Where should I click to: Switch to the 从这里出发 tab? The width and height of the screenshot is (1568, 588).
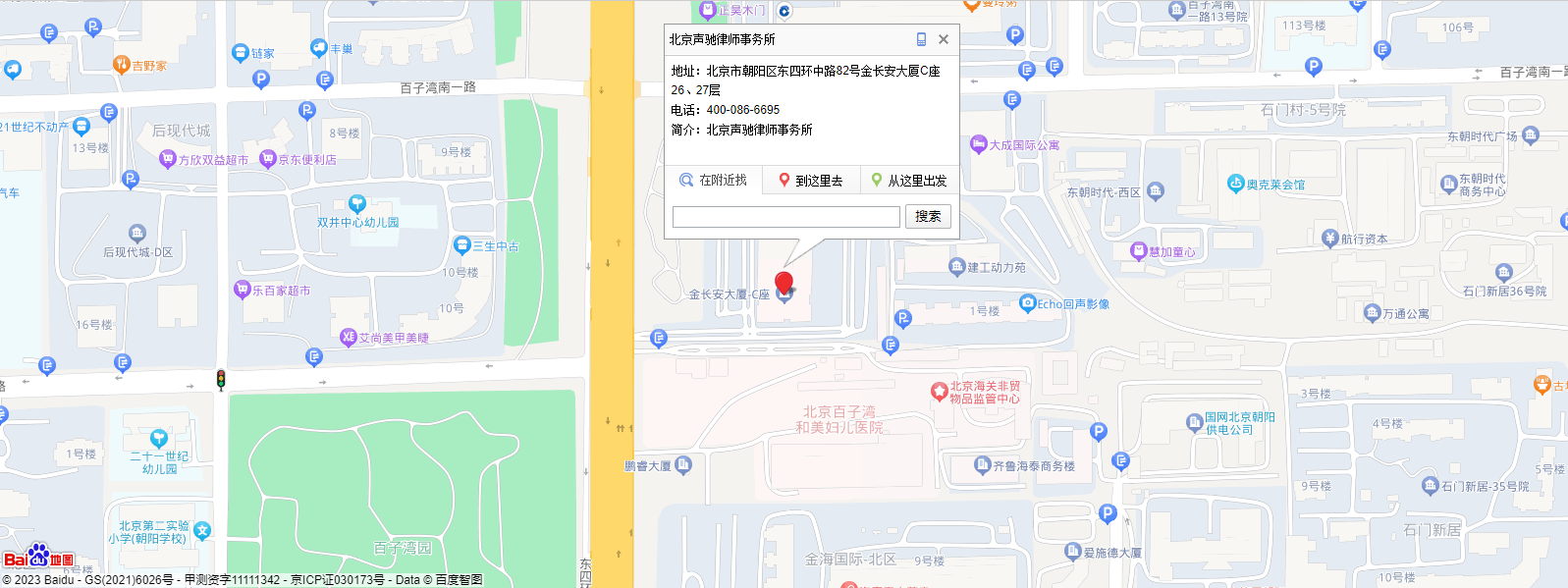coord(909,181)
